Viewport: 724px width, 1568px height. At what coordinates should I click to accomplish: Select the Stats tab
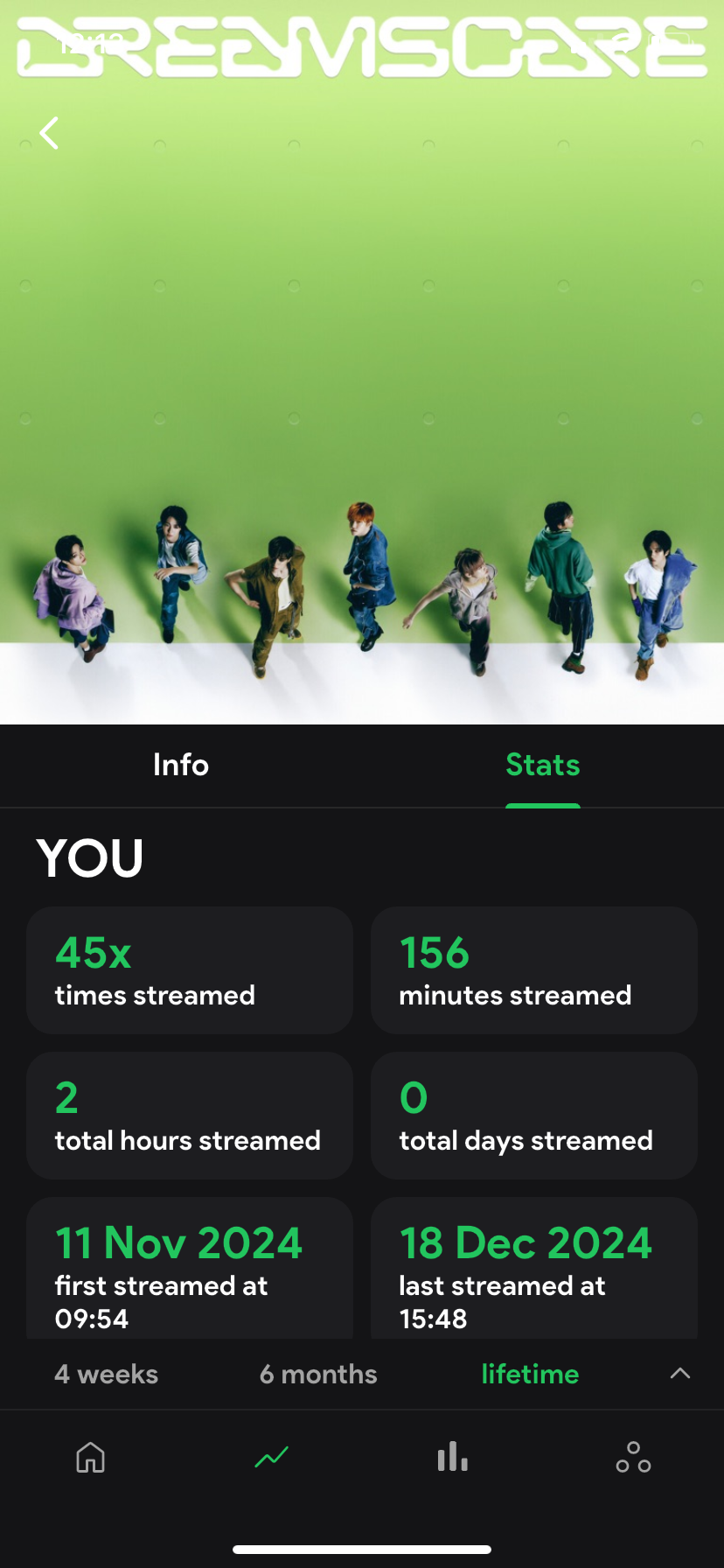[542, 765]
